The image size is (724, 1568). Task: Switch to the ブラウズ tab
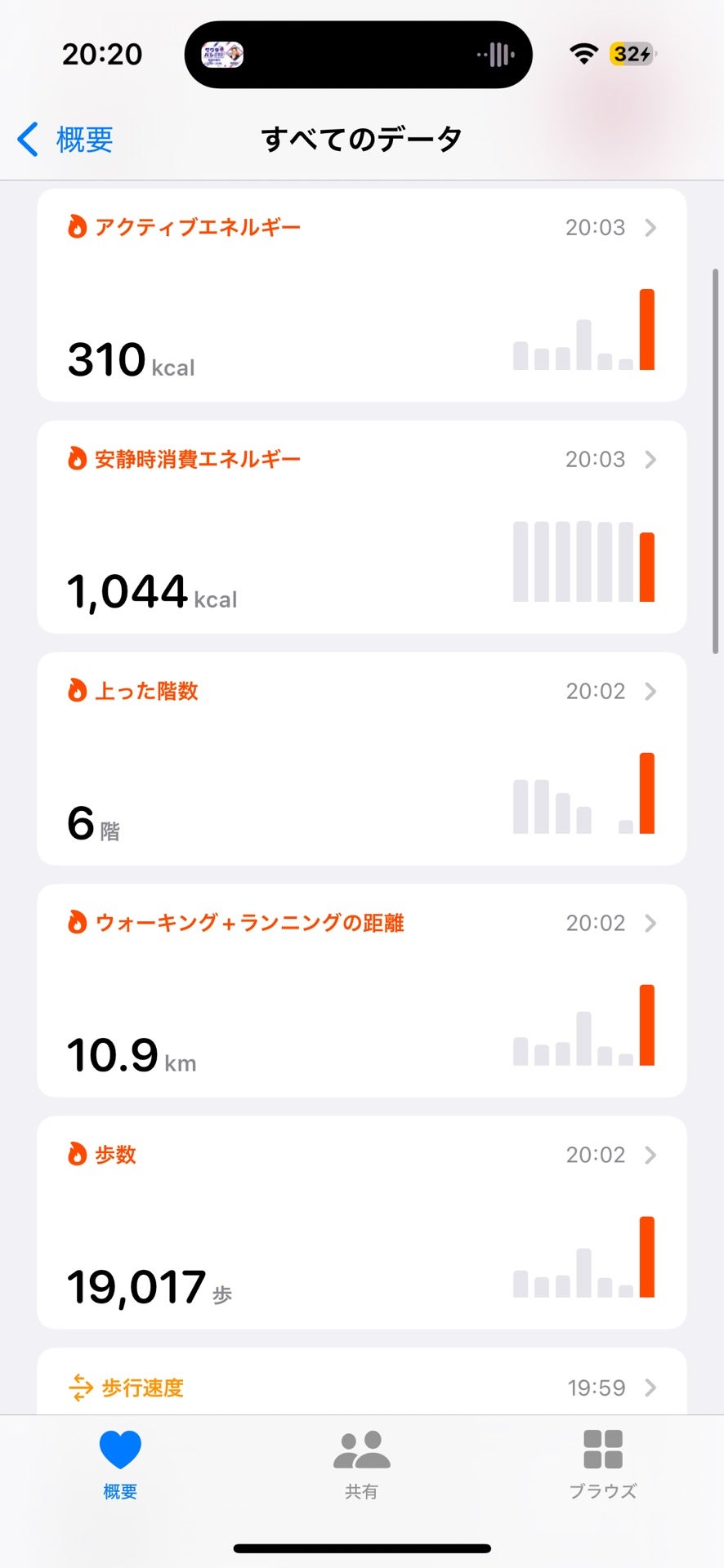point(602,1462)
